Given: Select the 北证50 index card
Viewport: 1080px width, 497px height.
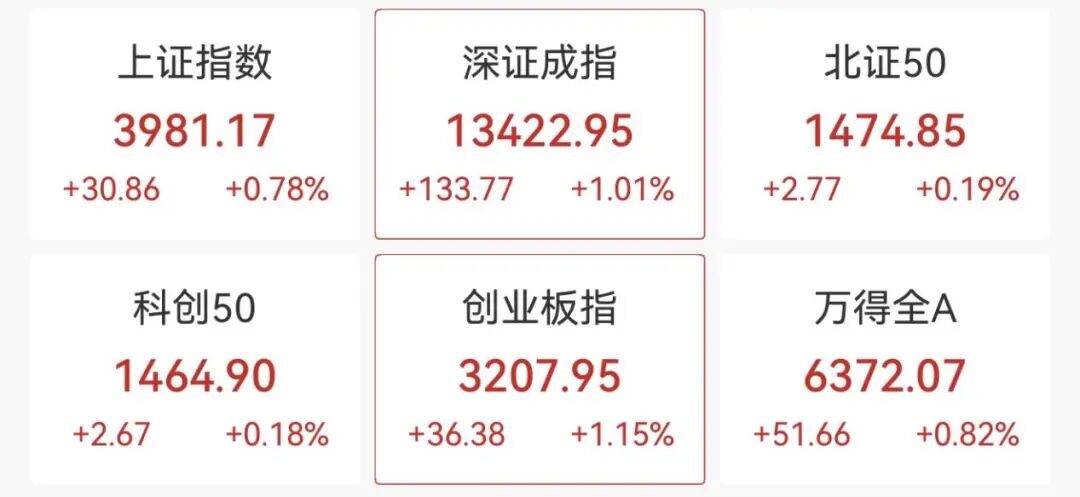Looking at the screenshot, I should point(885,125).
